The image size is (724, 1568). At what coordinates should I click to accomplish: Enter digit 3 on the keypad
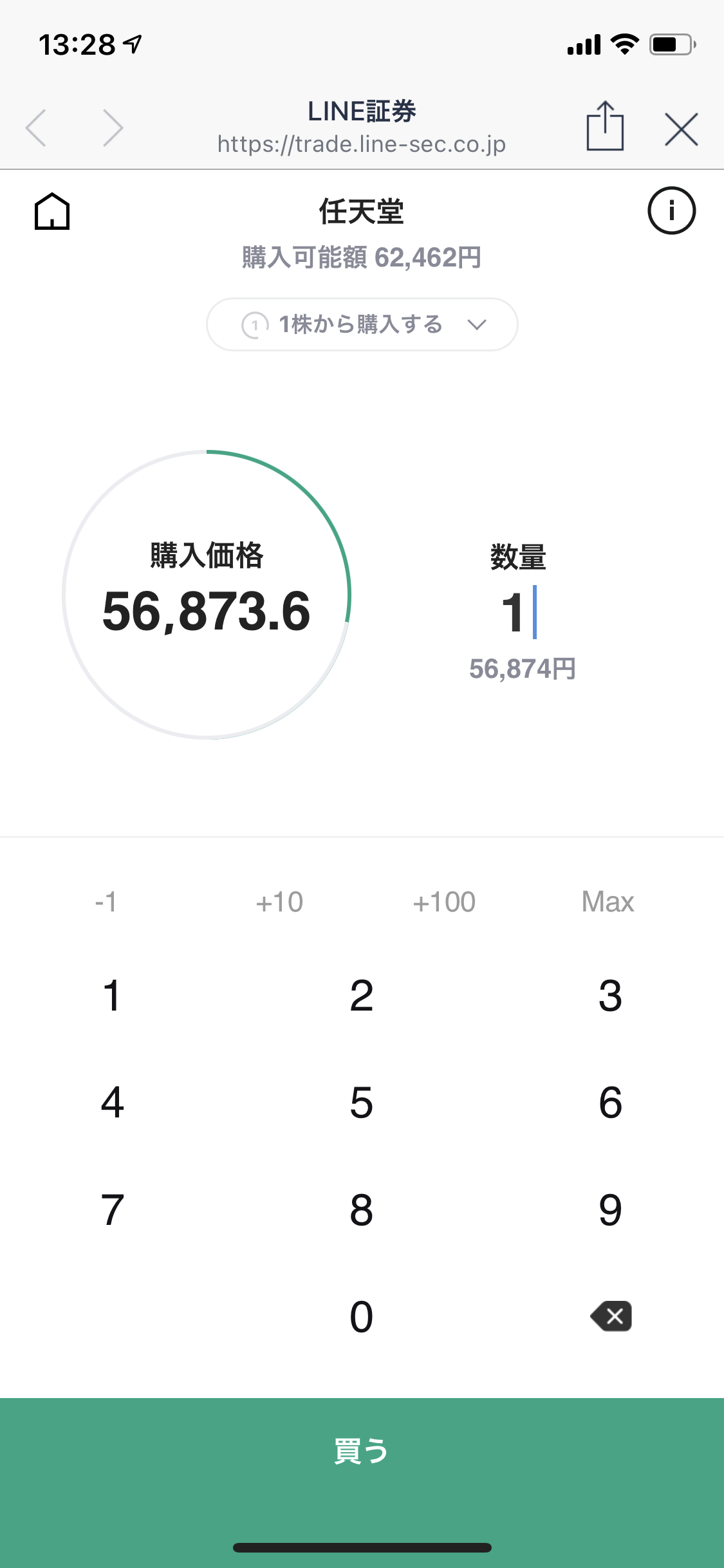coord(610,996)
